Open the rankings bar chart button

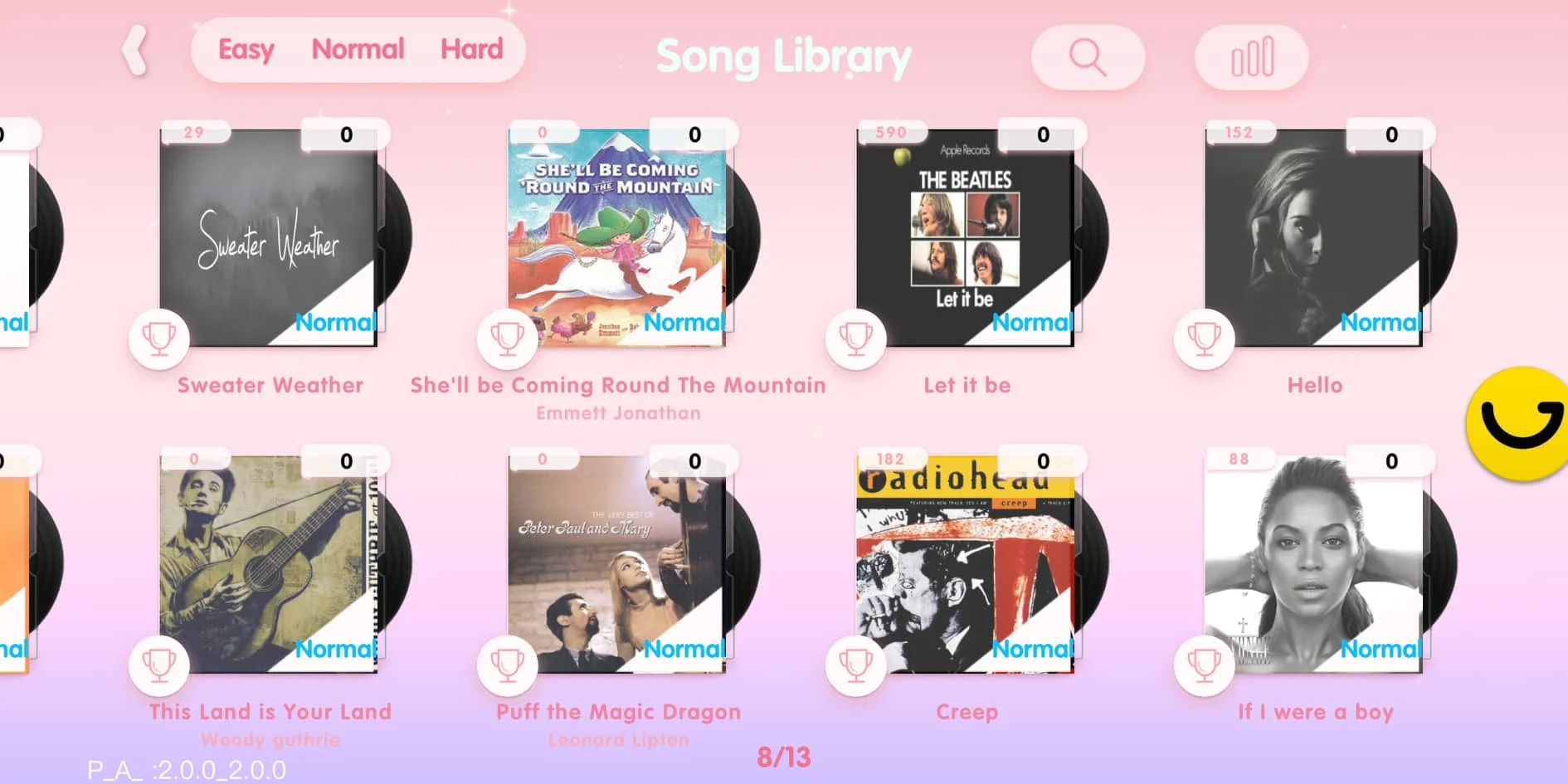tap(1251, 57)
